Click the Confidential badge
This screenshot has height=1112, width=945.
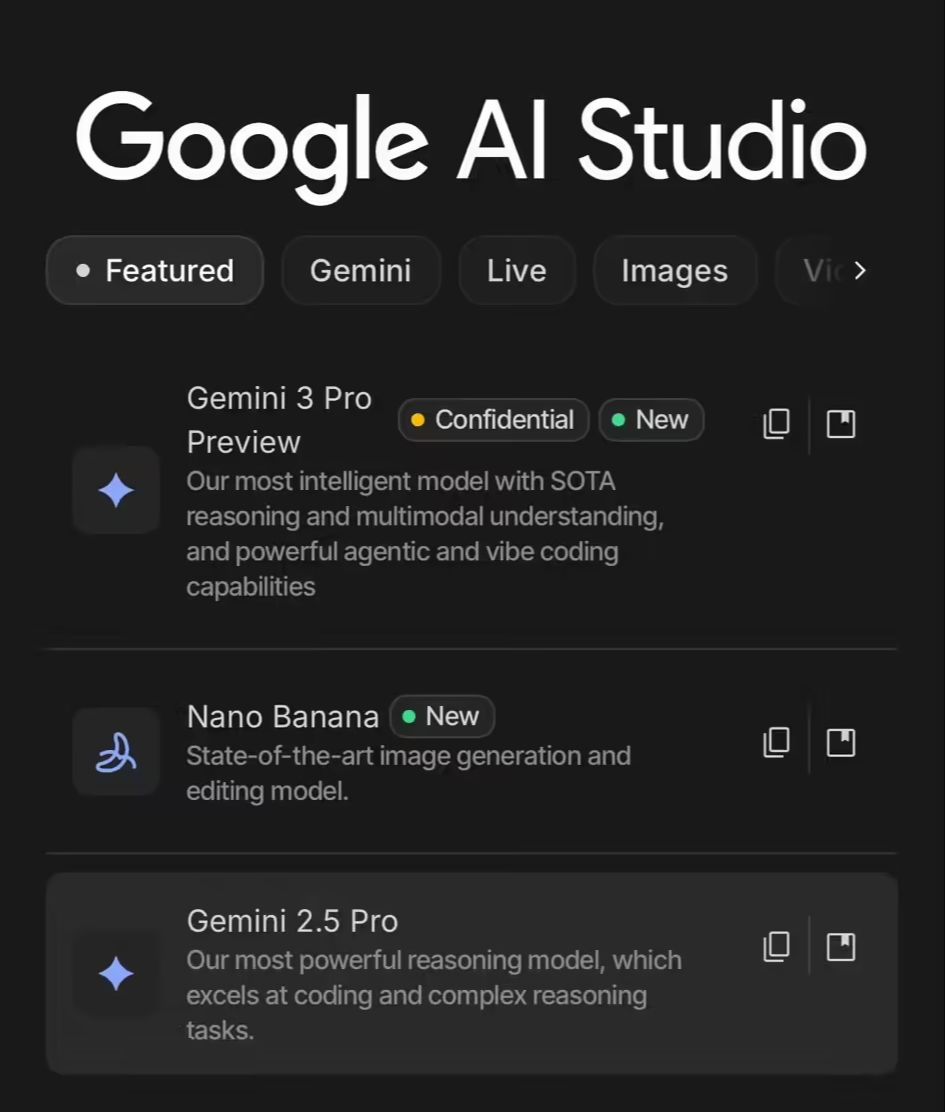[x=493, y=420]
